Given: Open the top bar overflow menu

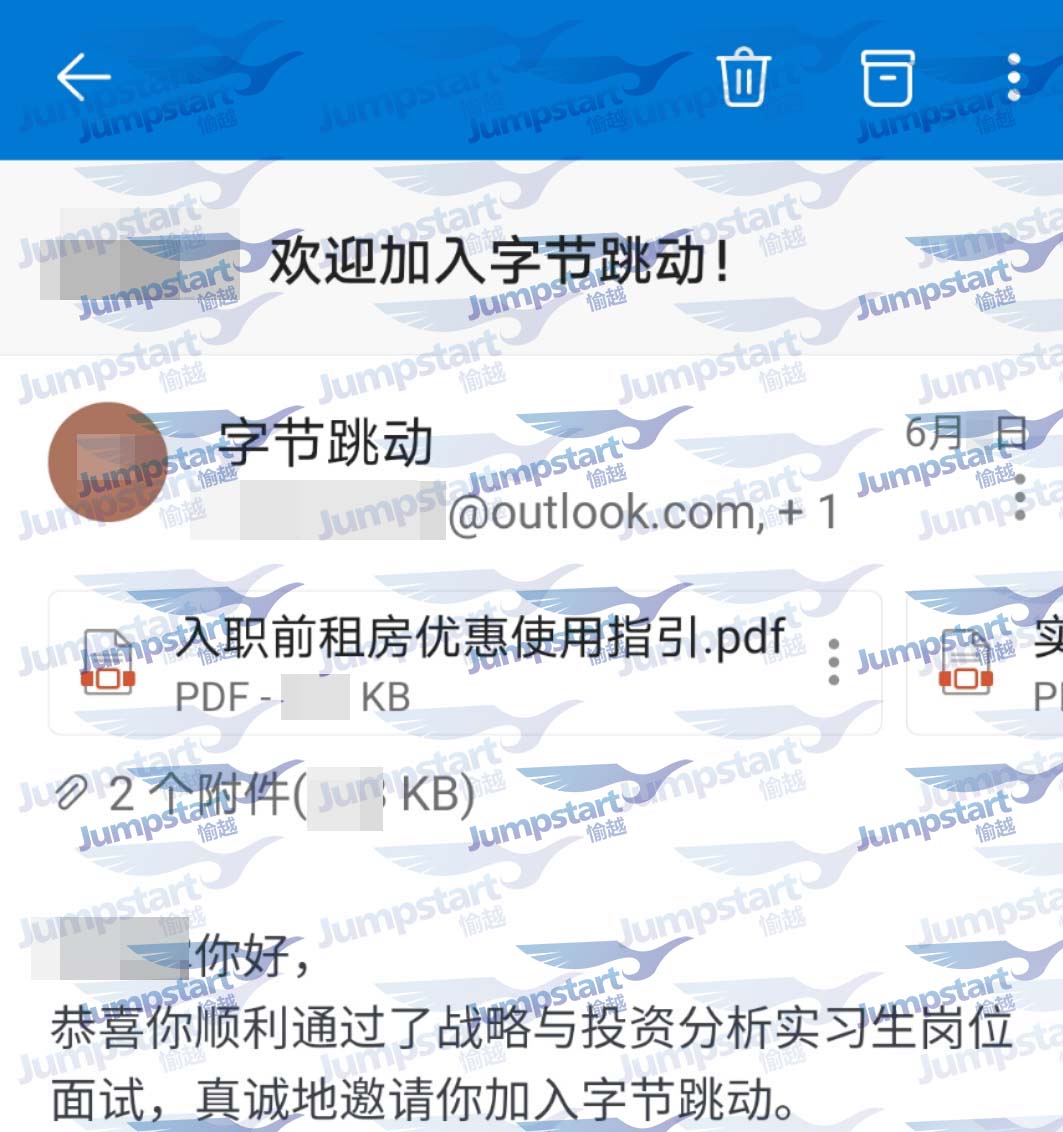Looking at the screenshot, I should coord(1014,76).
